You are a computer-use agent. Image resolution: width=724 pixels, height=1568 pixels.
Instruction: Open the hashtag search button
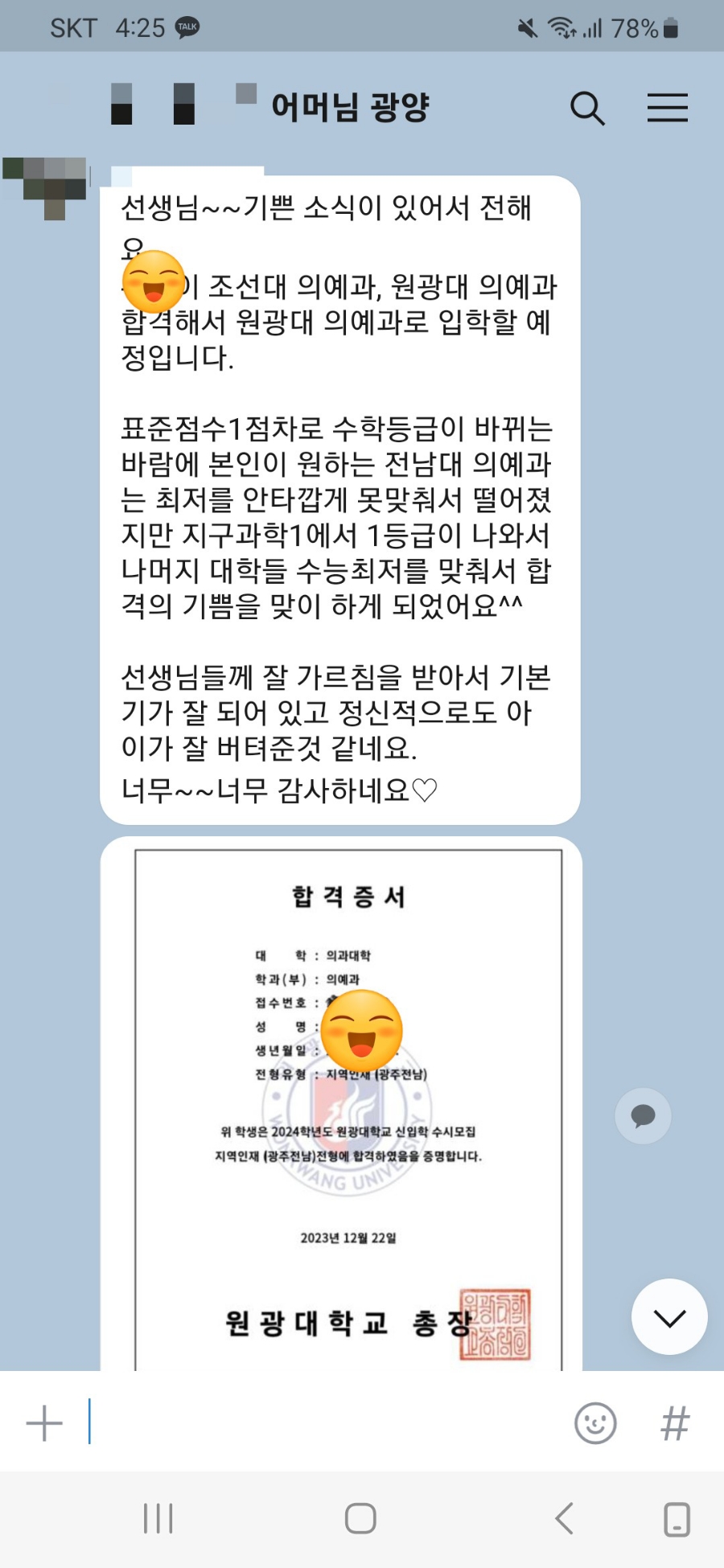[674, 1423]
